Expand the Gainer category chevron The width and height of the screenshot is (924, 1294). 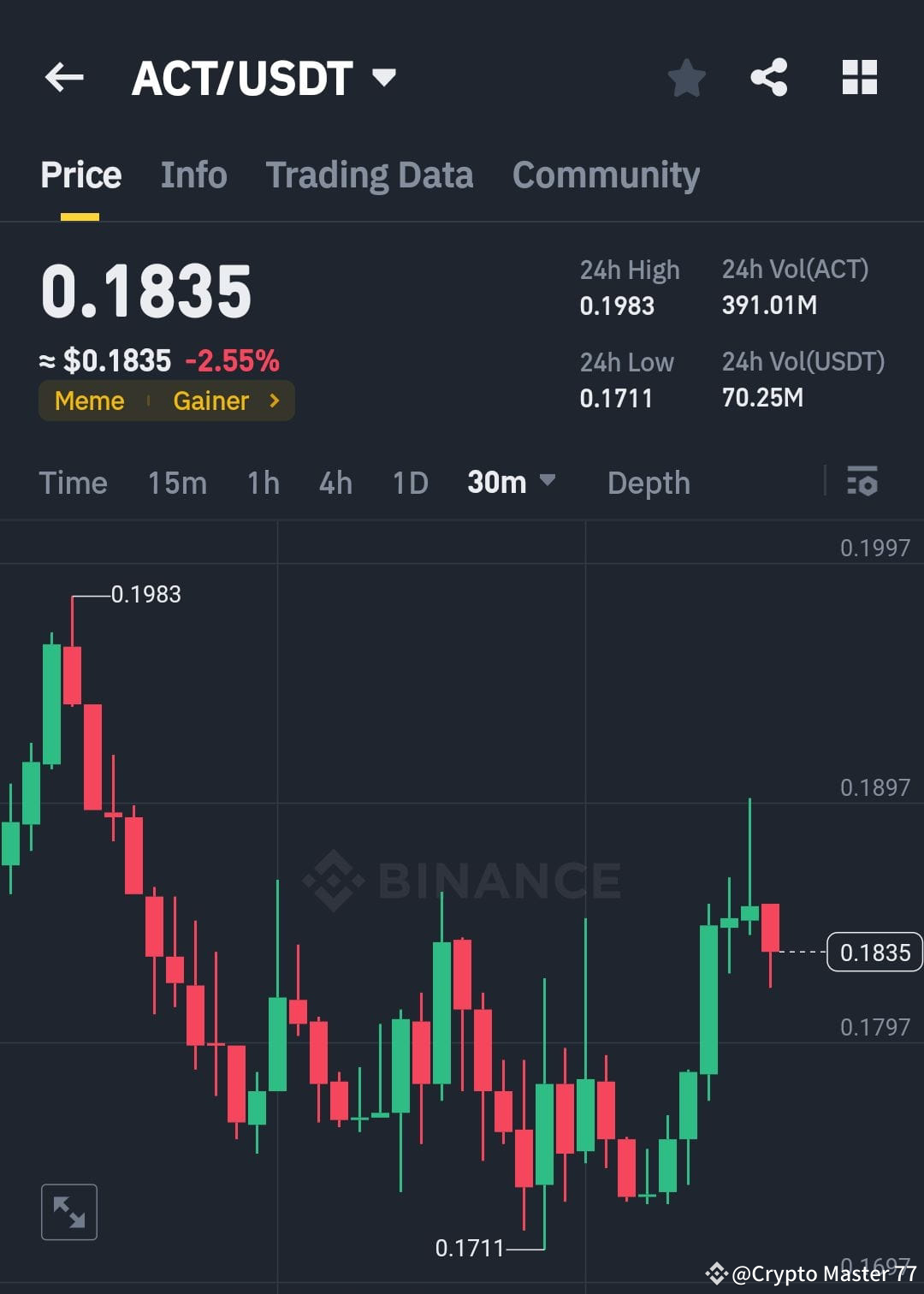[x=272, y=400]
